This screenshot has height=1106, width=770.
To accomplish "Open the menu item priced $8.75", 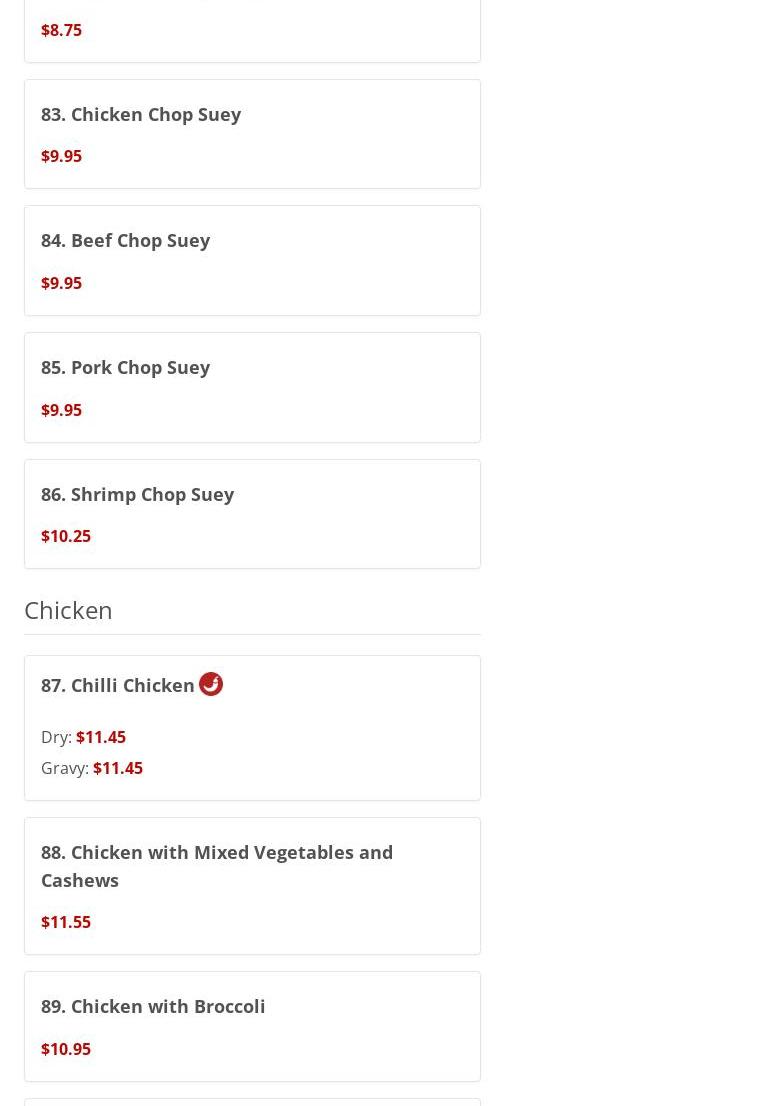I will tap(252, 30).
